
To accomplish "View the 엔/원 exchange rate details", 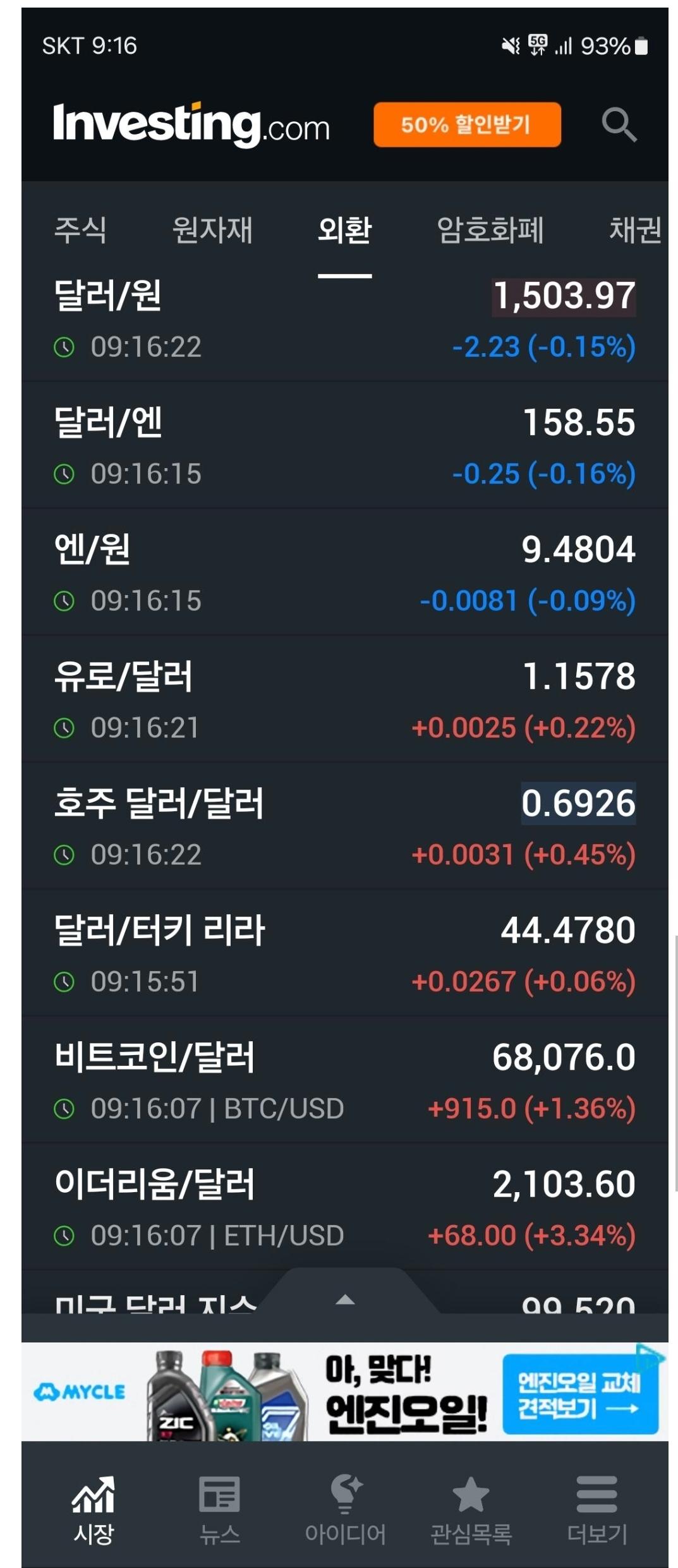I will pyautogui.click(x=344, y=574).
